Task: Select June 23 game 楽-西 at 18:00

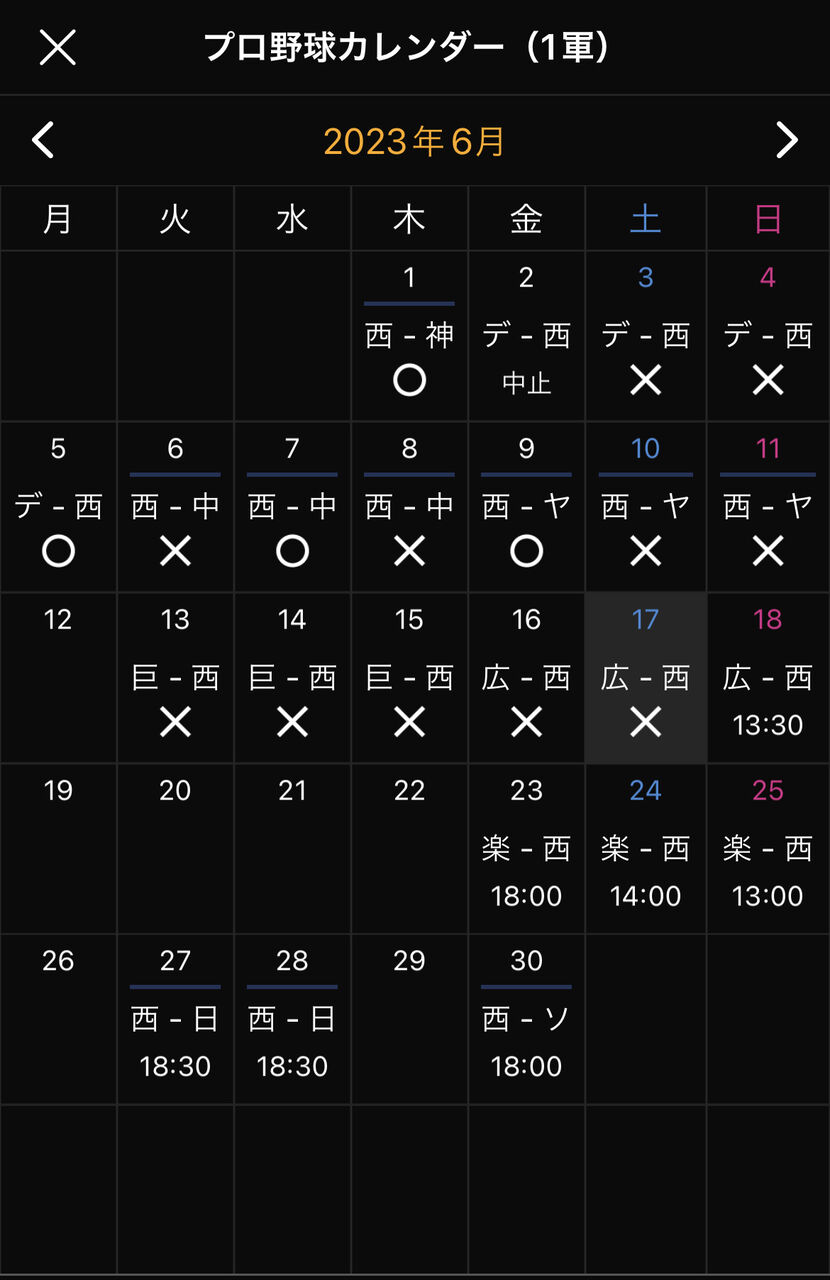Action: [526, 849]
